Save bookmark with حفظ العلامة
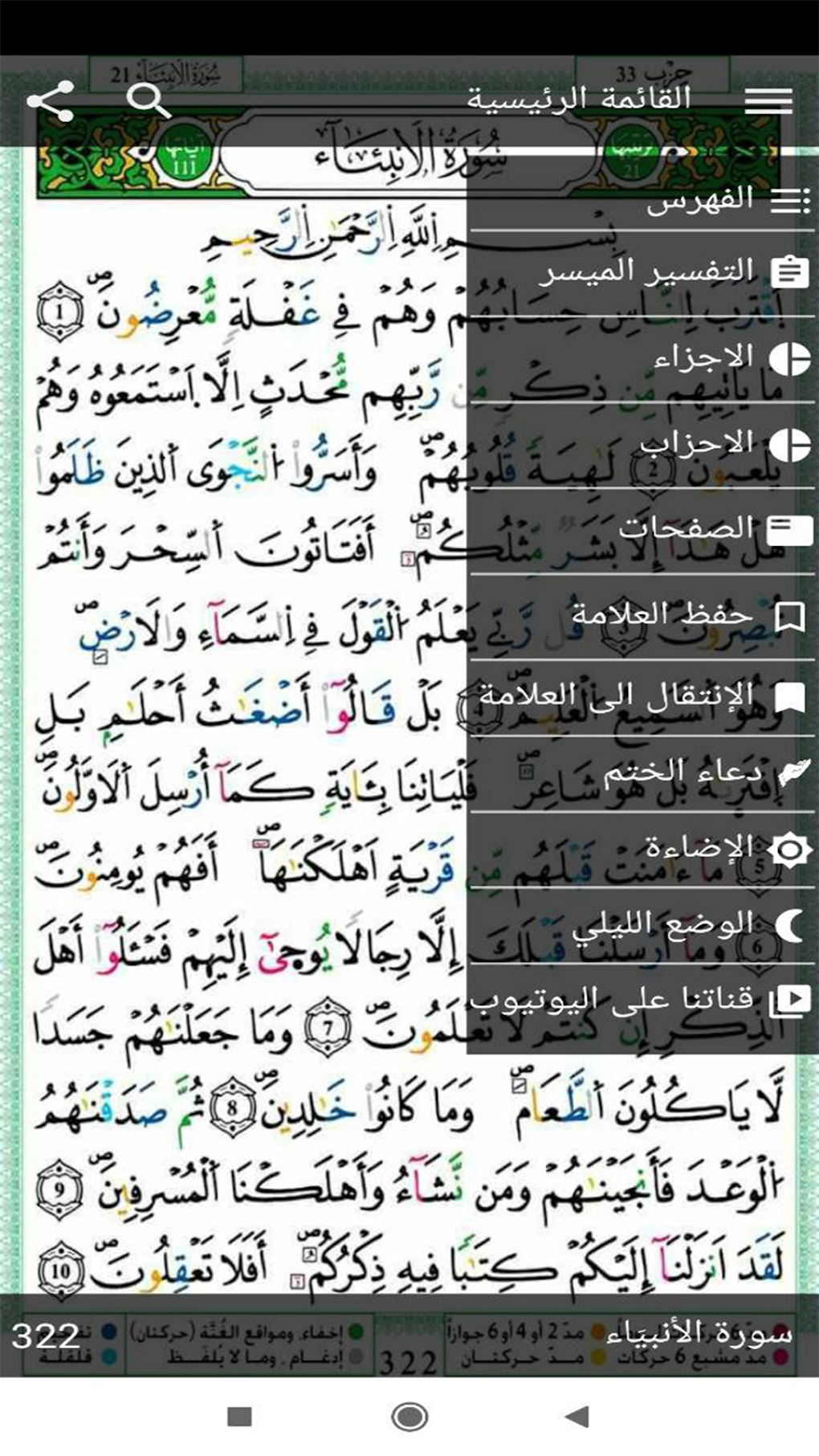This screenshot has height=1456, width=819. point(641,616)
